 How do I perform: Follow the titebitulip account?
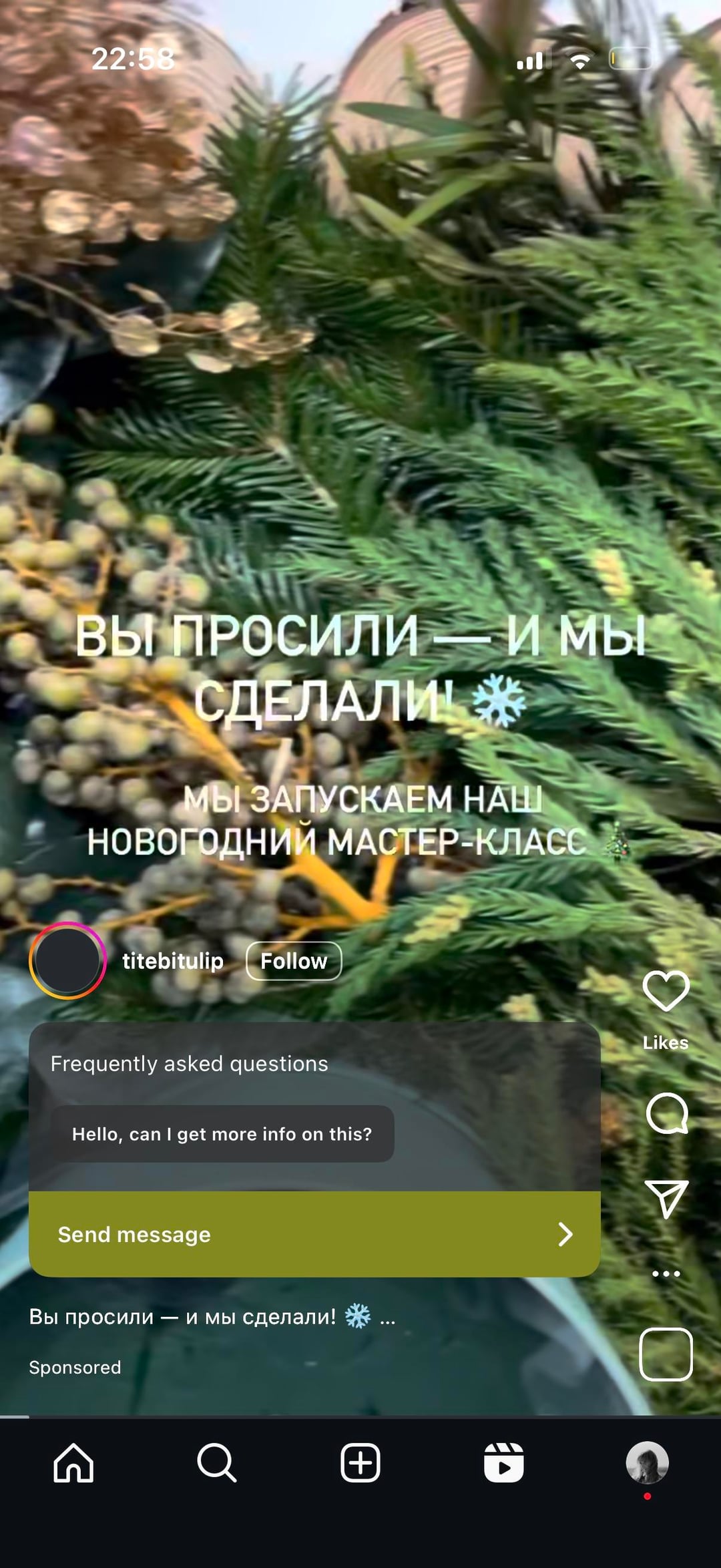coord(294,961)
